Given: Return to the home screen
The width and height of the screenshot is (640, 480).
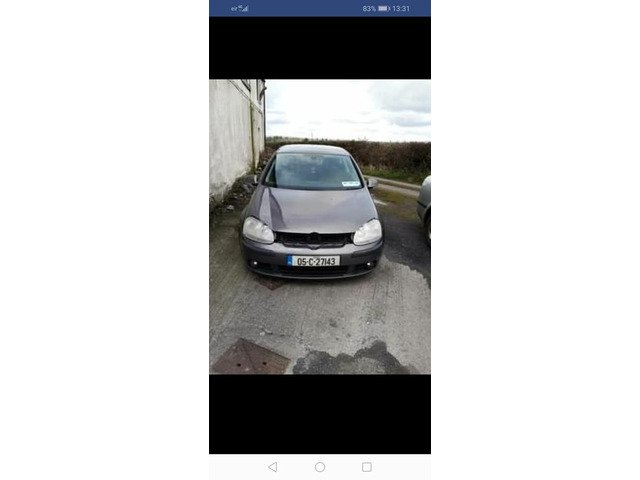Looking at the screenshot, I should (x=320, y=467).
